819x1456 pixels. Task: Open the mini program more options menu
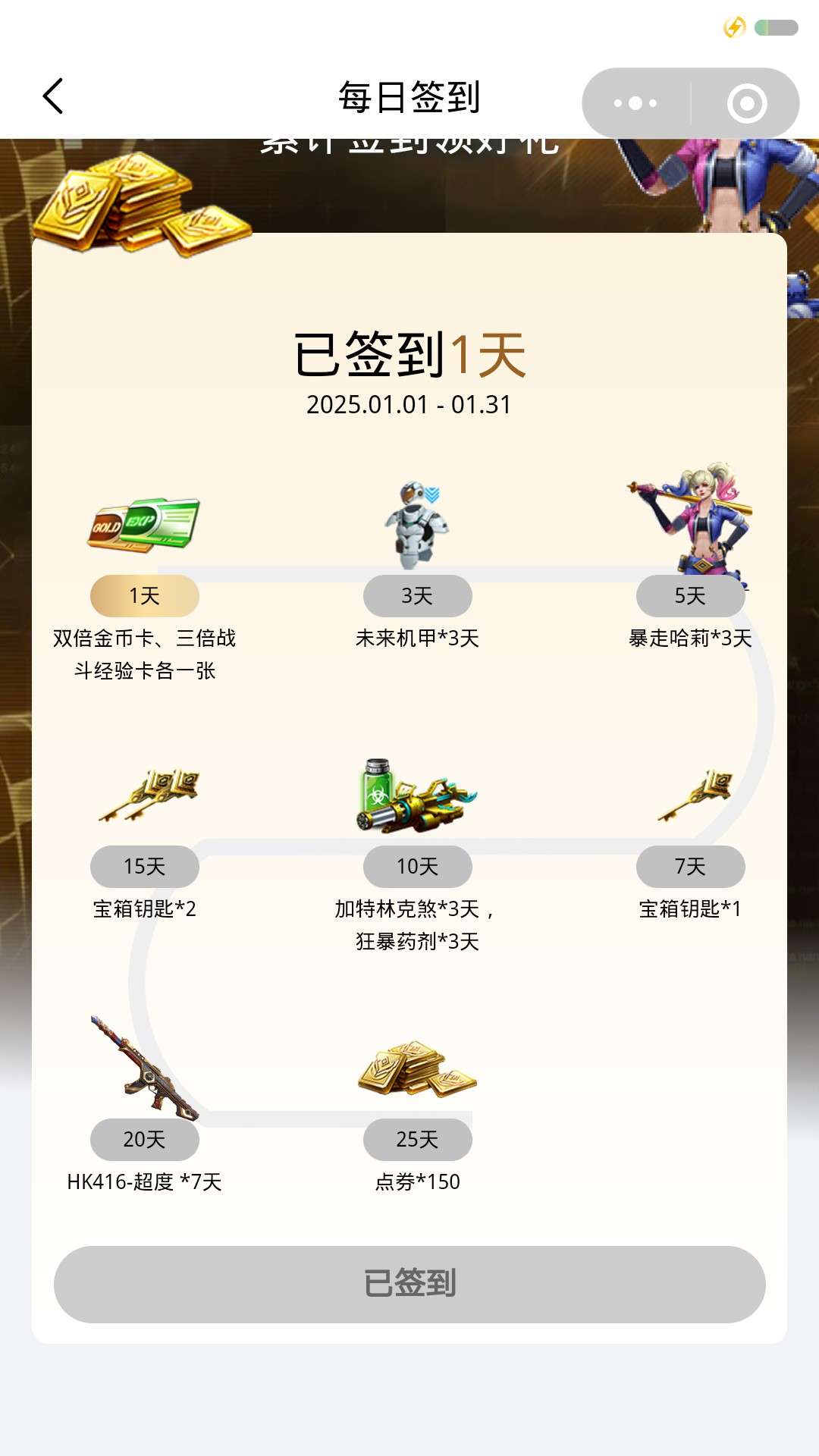[635, 103]
